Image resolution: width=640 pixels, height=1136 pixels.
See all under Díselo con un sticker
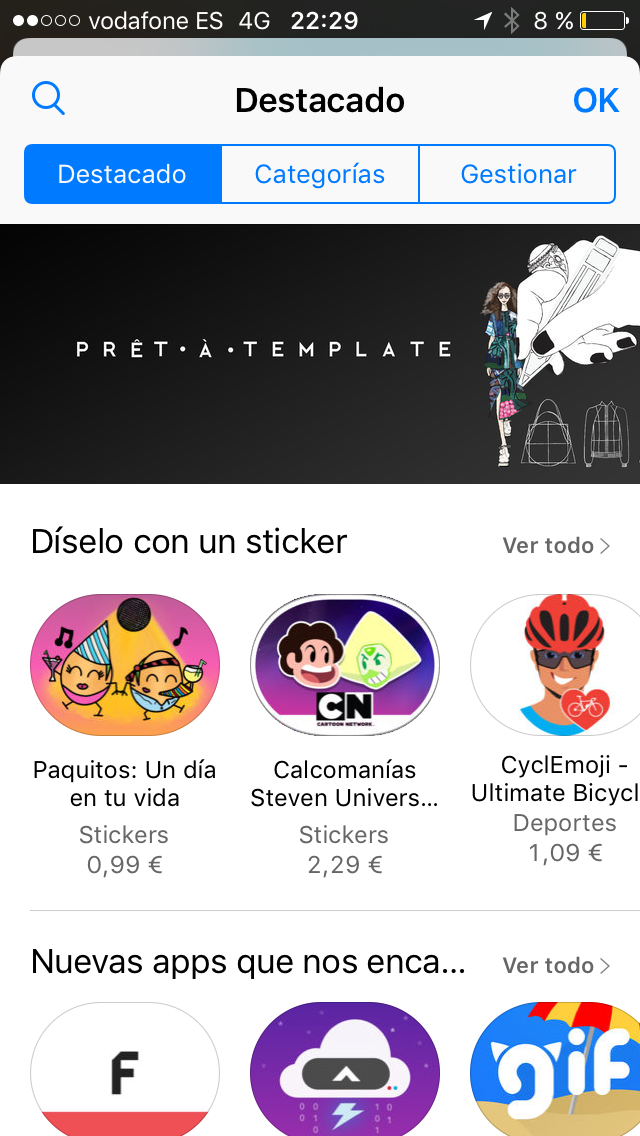point(556,545)
